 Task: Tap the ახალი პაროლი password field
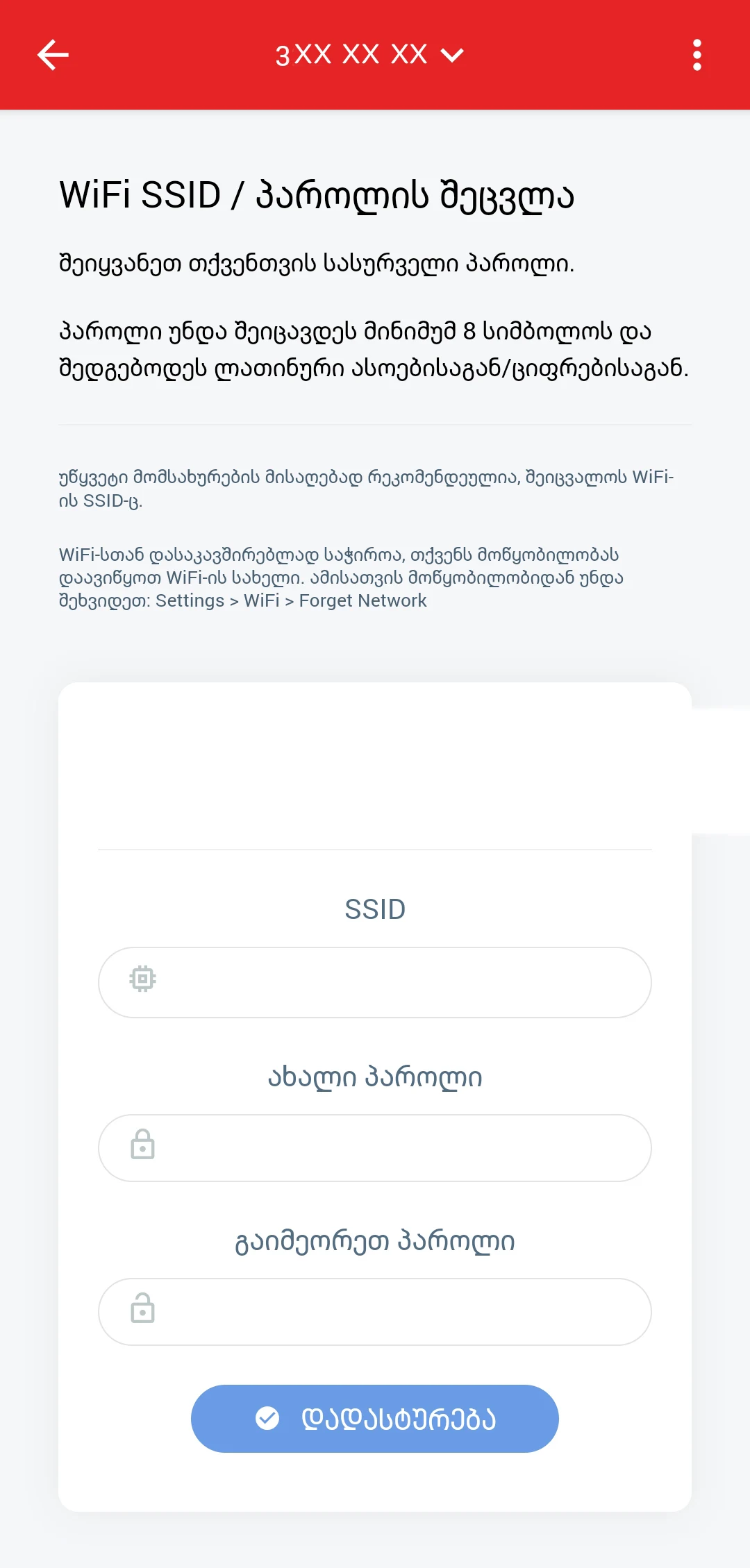[375, 1148]
